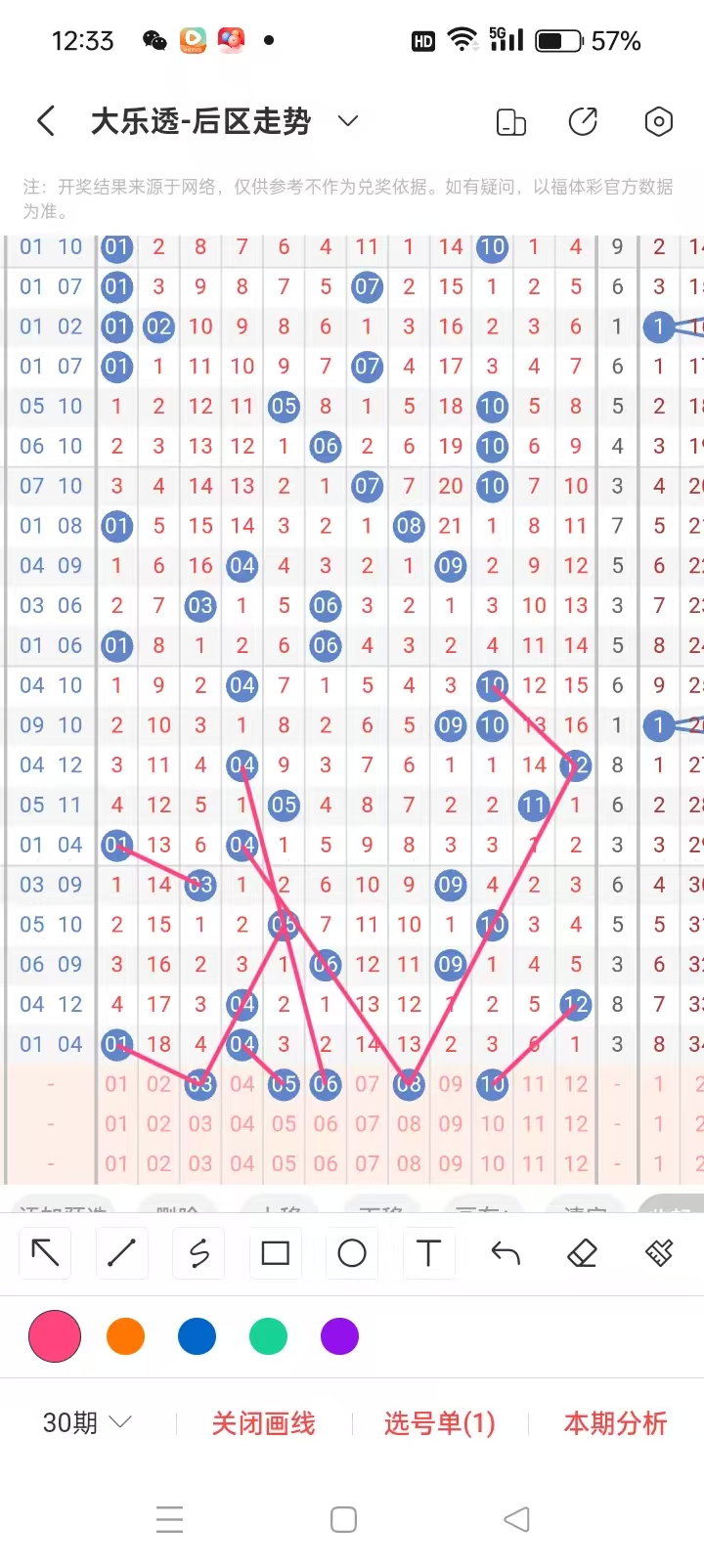Pick the rectangle shape tool

pyautogui.click(x=275, y=1253)
